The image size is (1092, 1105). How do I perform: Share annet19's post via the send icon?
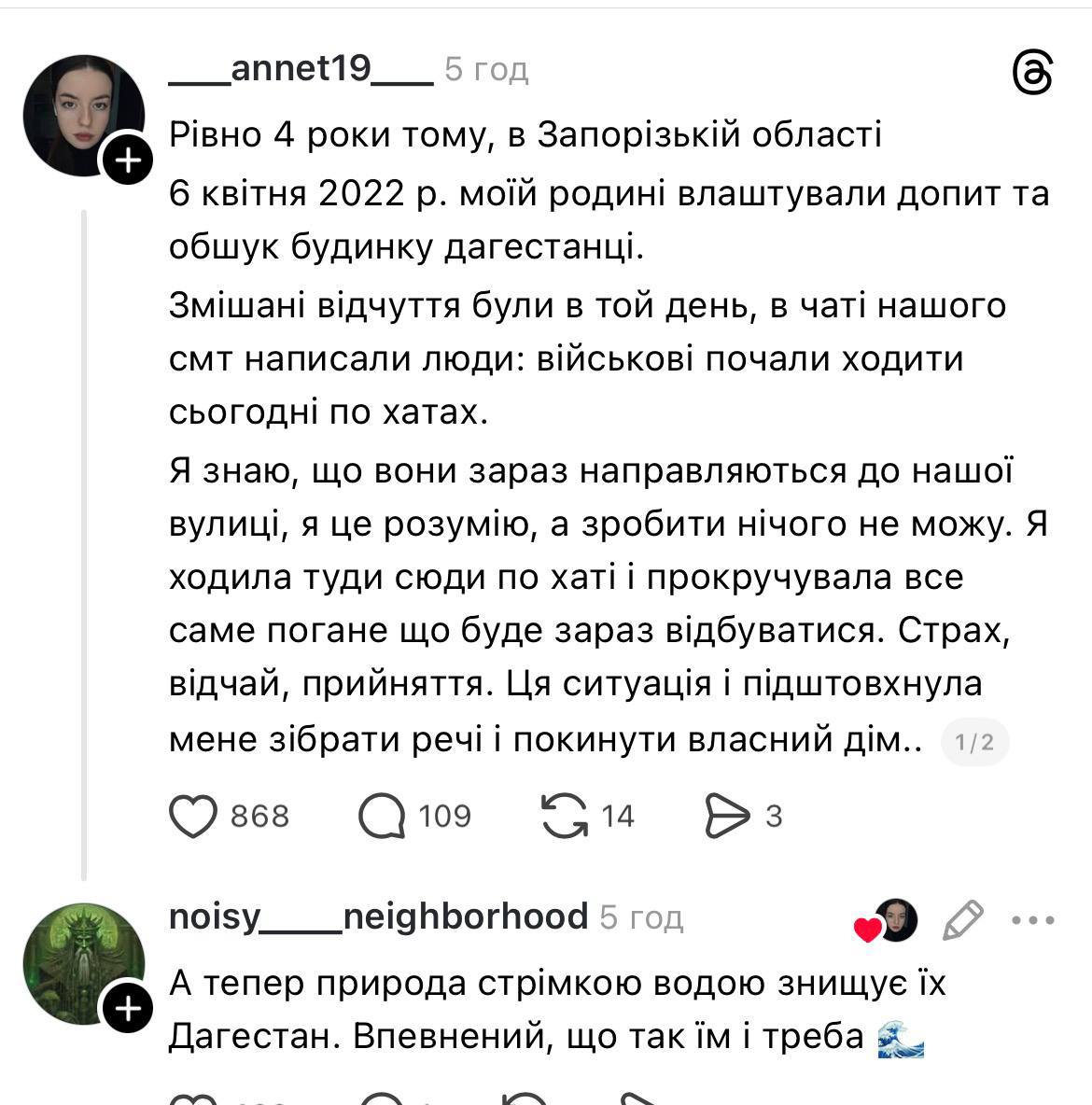point(726,816)
